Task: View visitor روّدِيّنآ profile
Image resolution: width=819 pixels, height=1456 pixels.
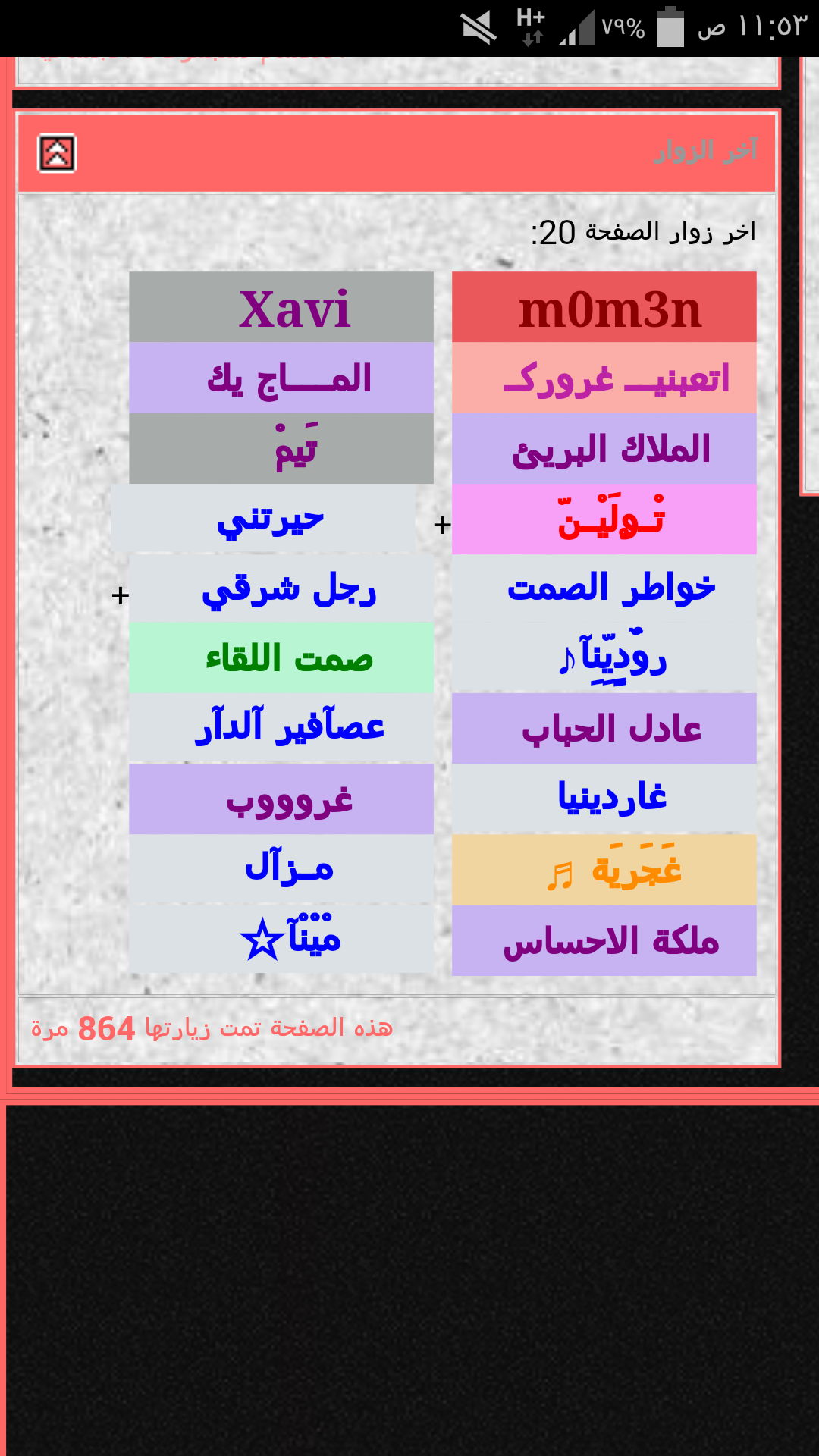Action: coord(613,658)
